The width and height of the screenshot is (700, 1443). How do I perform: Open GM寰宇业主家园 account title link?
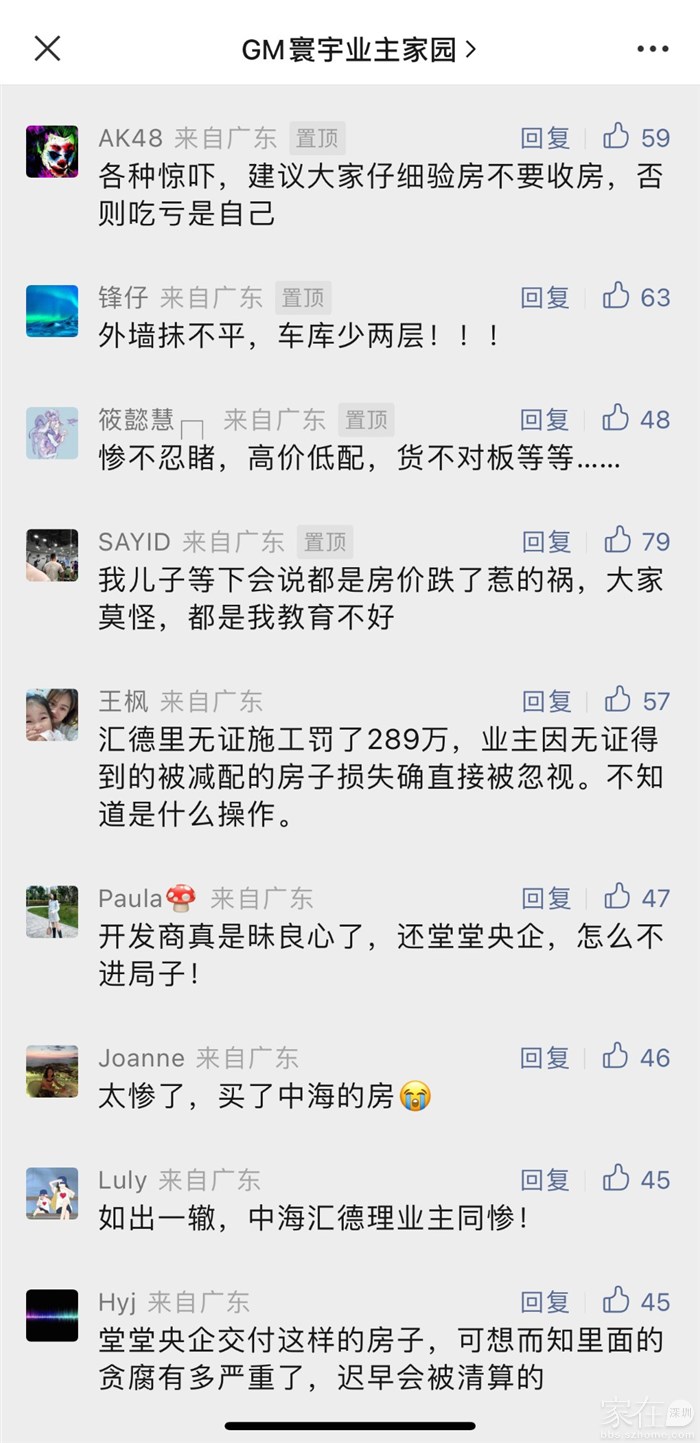tap(358, 49)
